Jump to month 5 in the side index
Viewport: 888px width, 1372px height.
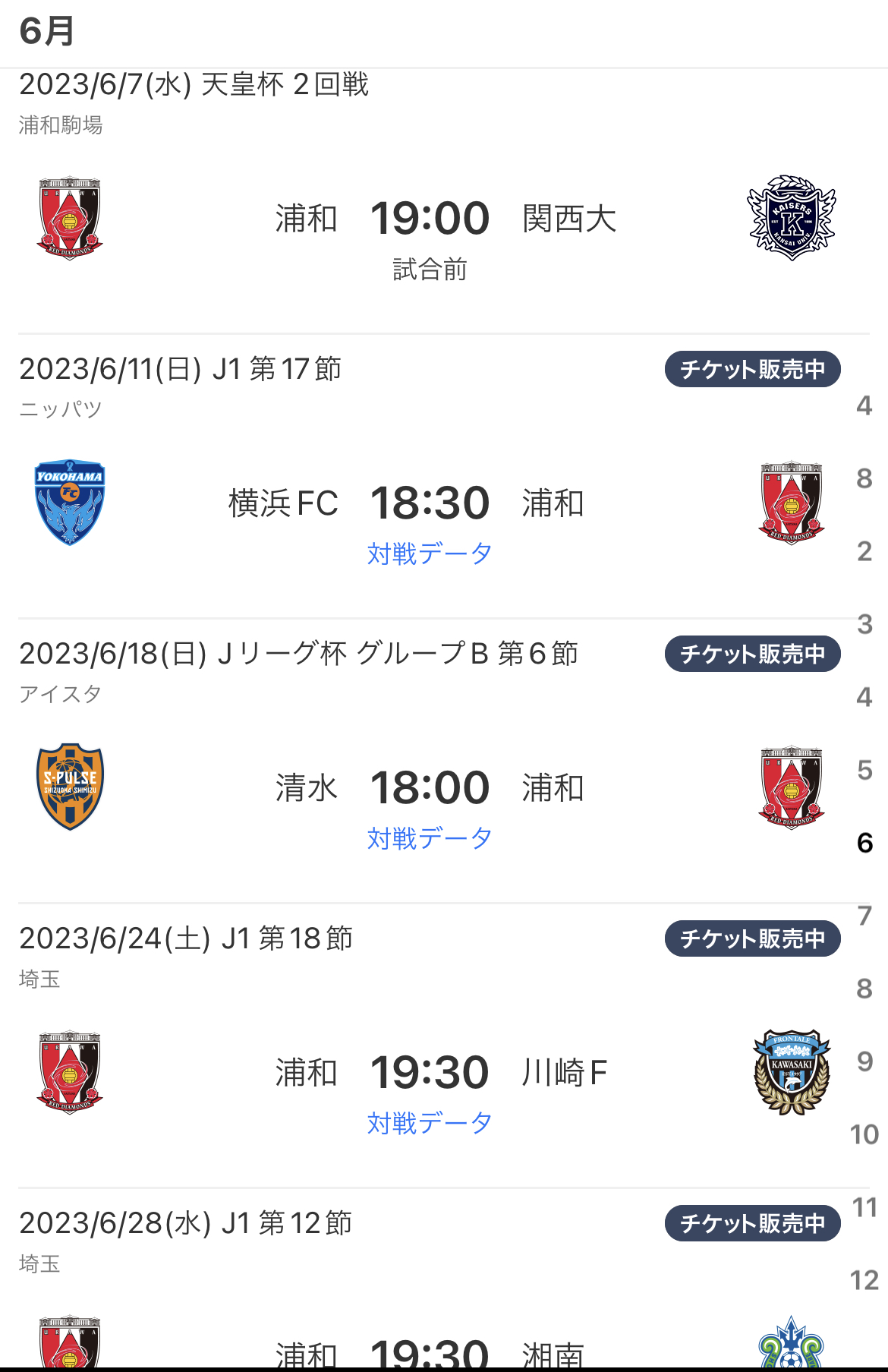864,770
